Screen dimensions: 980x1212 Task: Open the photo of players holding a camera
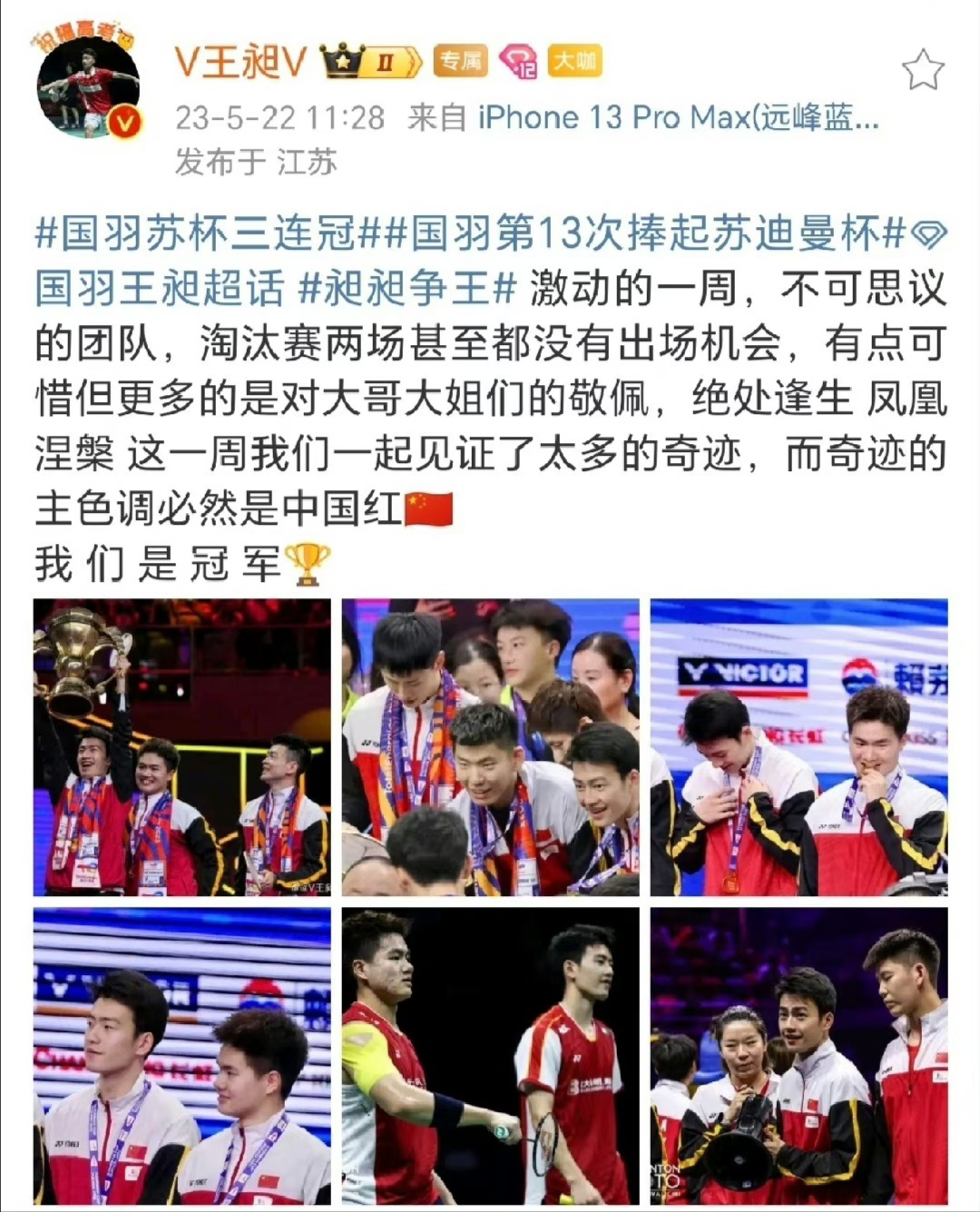pos(799,1056)
